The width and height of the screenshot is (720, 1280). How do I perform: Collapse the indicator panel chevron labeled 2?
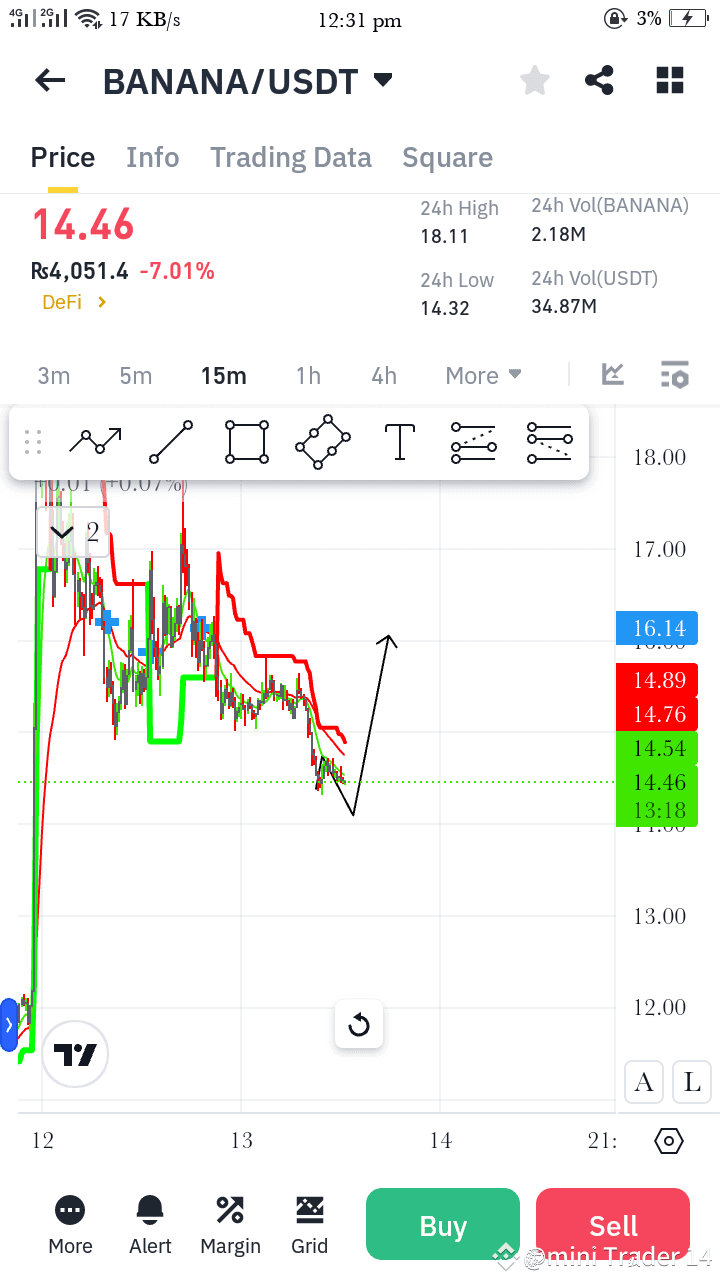coord(66,530)
